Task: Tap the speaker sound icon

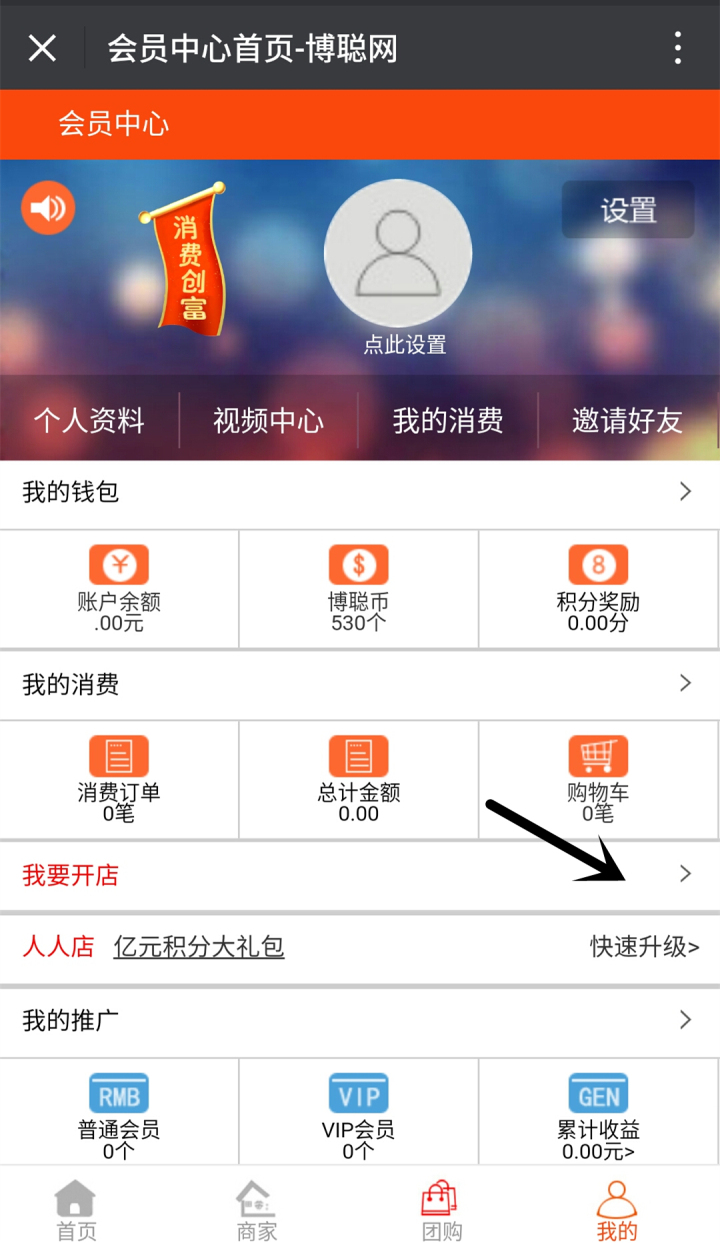Action: pos(48,208)
